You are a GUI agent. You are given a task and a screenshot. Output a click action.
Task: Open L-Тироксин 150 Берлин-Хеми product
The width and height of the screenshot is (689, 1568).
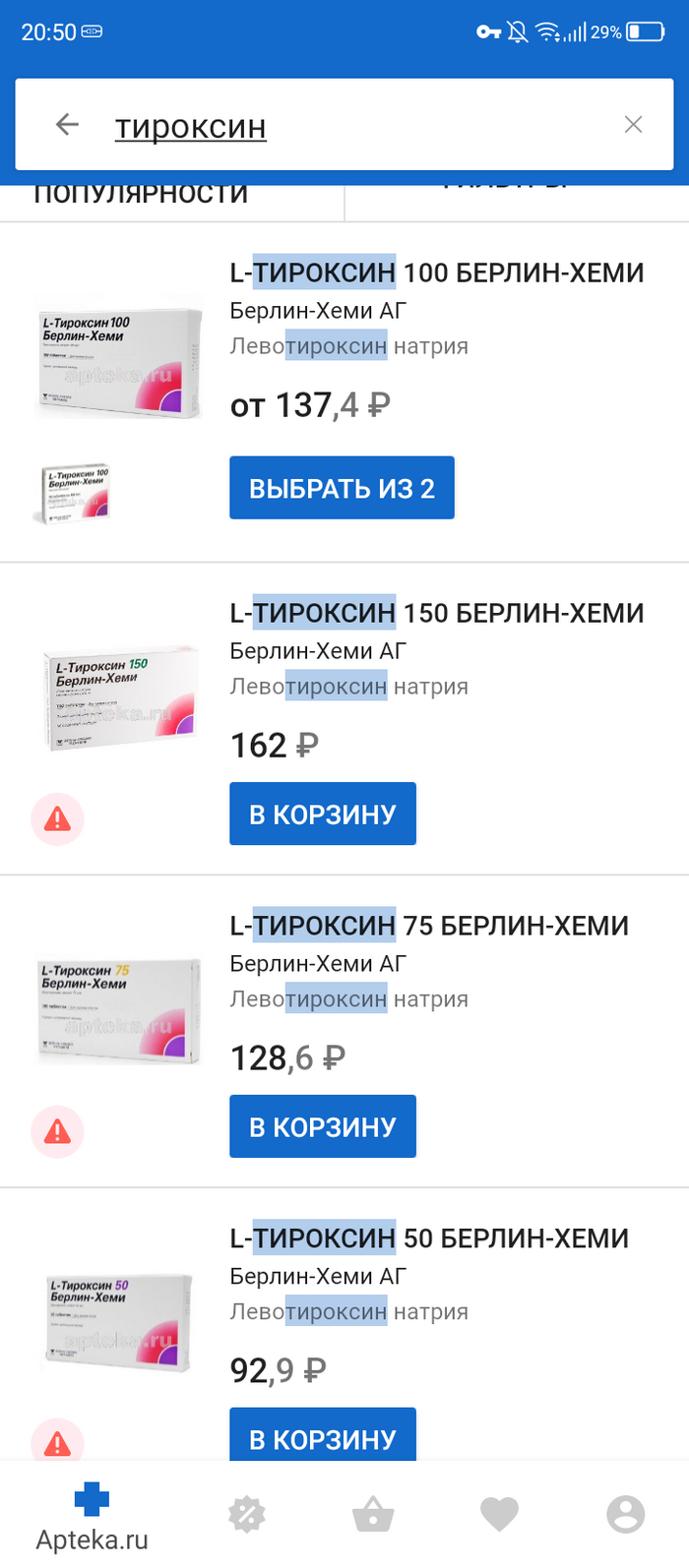click(436, 613)
